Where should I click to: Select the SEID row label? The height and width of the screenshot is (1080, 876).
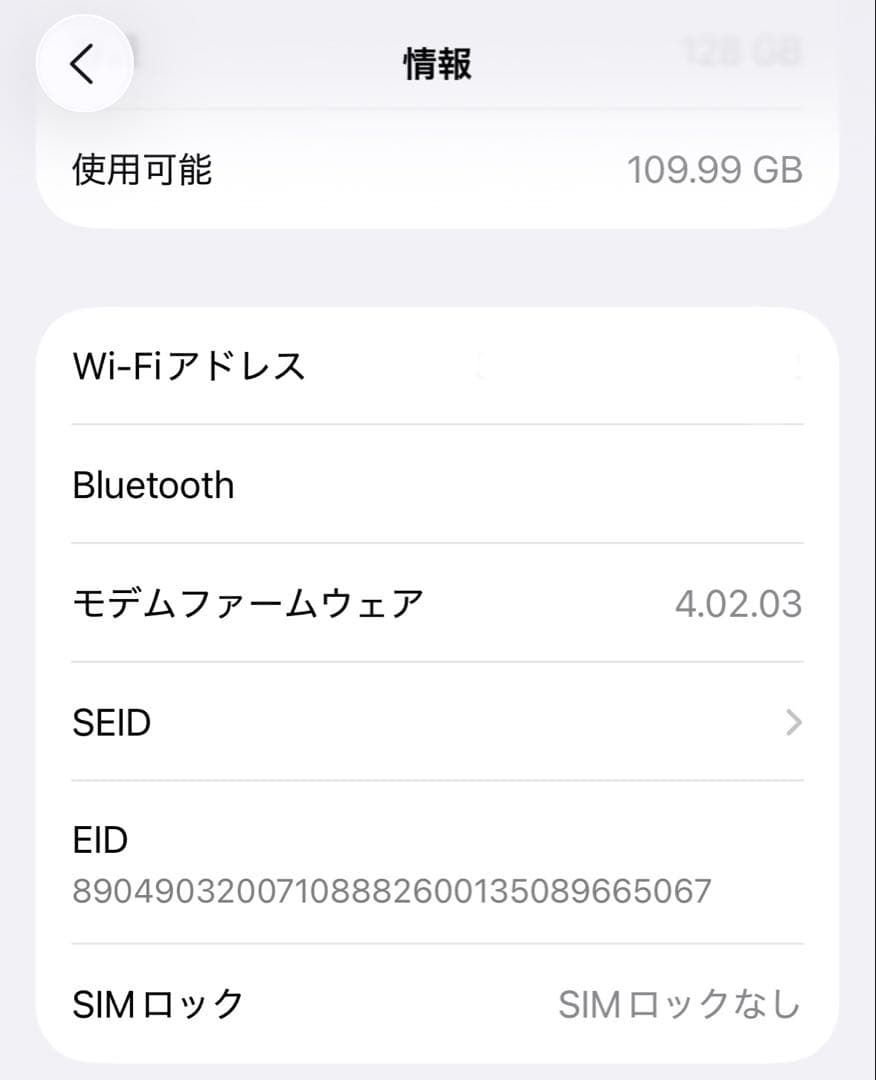[113, 722]
